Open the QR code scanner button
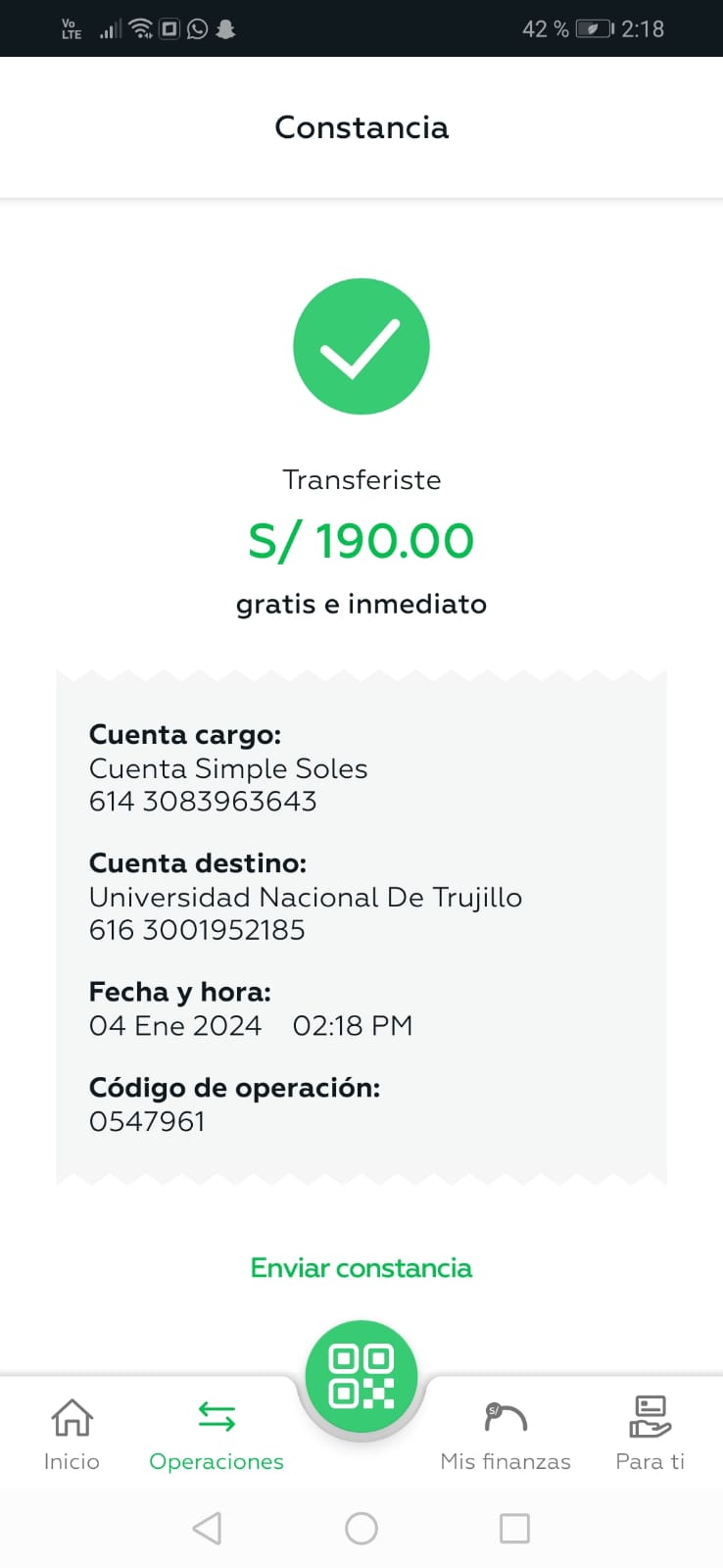 (x=361, y=1376)
